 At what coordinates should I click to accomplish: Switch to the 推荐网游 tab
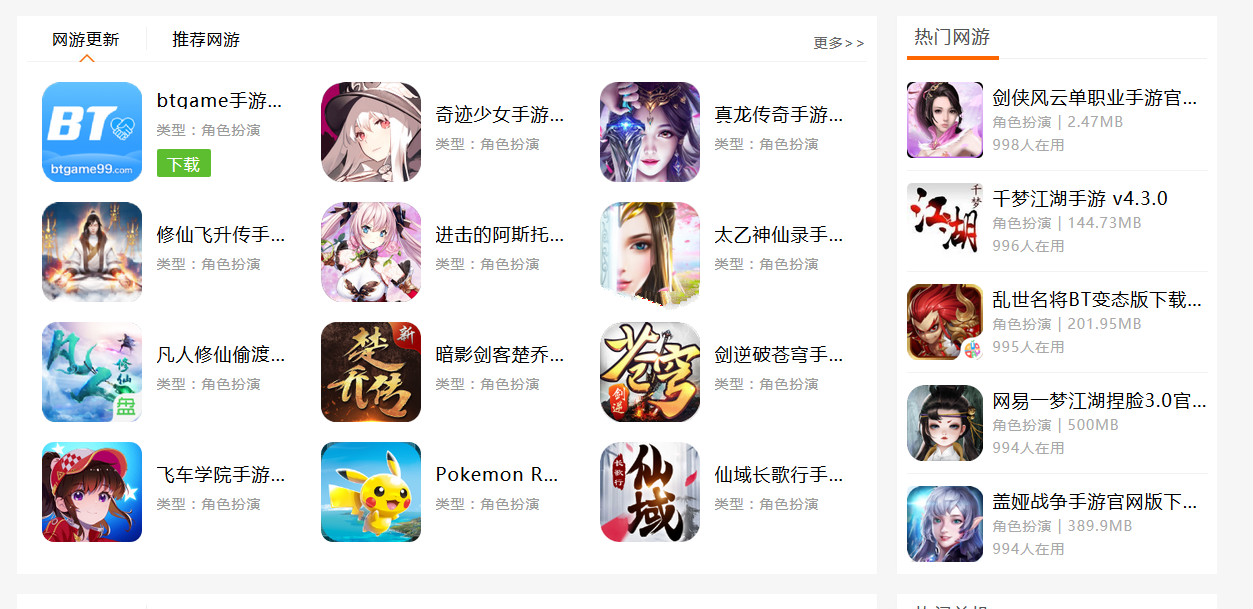205,40
